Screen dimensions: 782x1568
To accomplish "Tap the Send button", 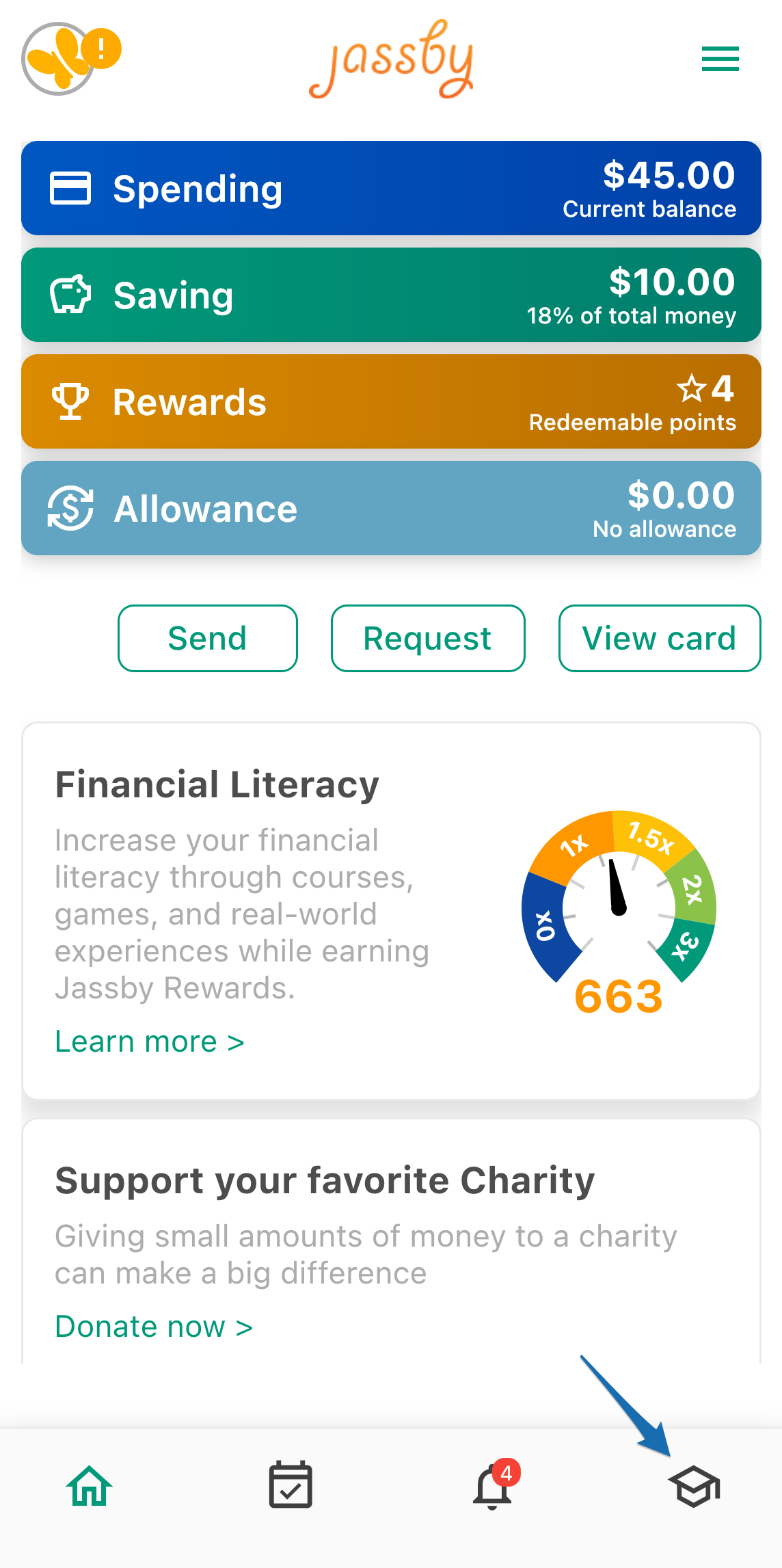I will [208, 638].
